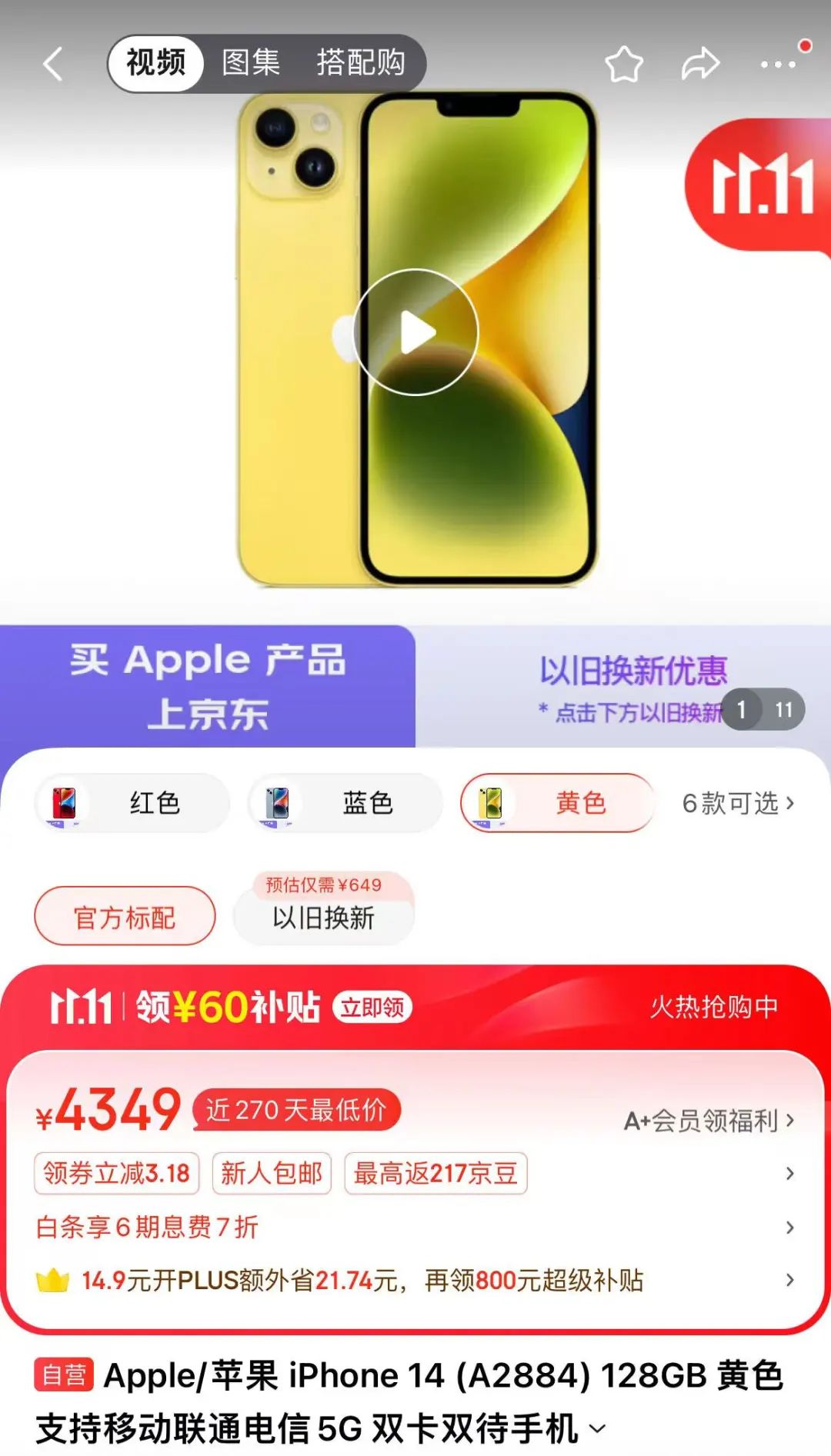Screen dimensions: 831x1456
Task: Open 白条享6期息费7折 offer
Action: point(415,1227)
